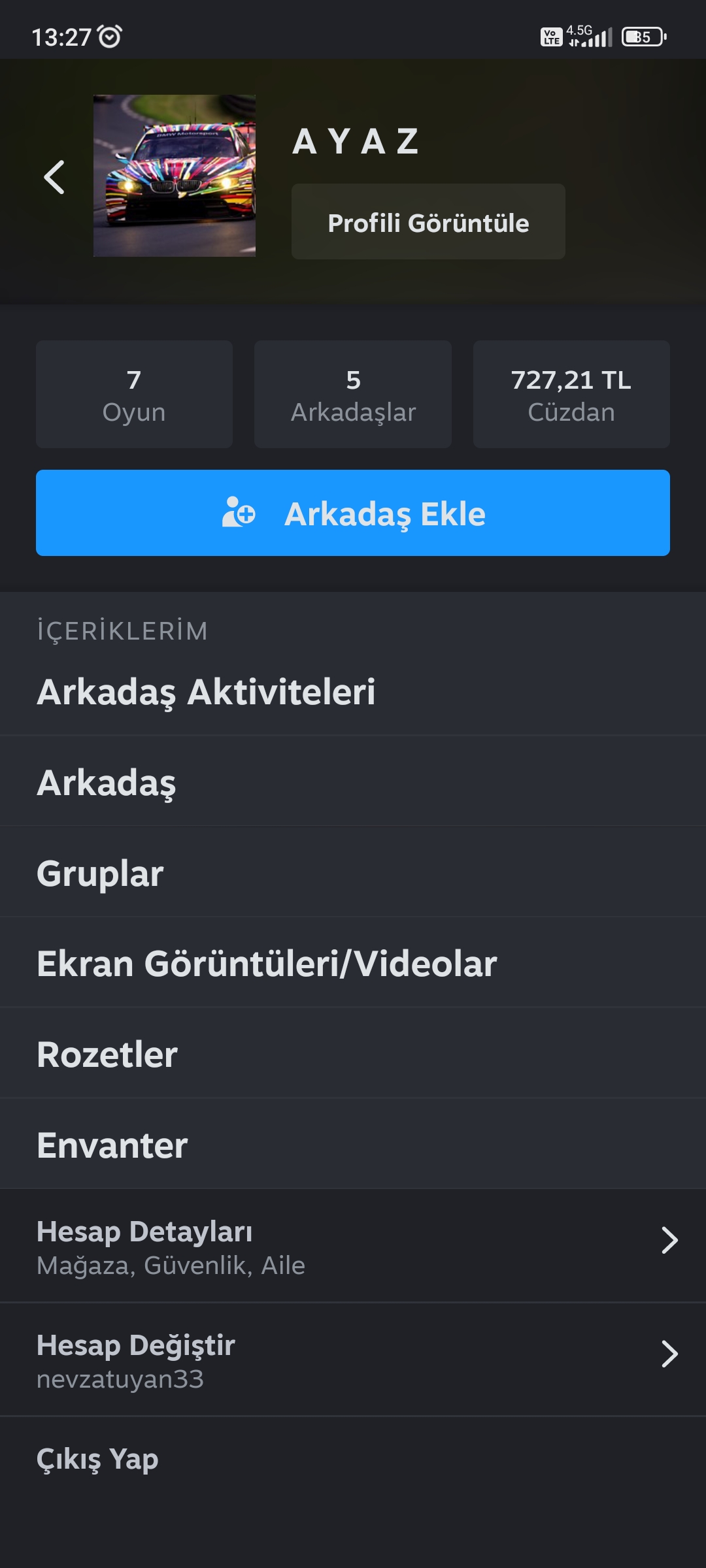Image resolution: width=706 pixels, height=1568 pixels.
Task: Open the Gruplar section
Action: click(x=100, y=872)
